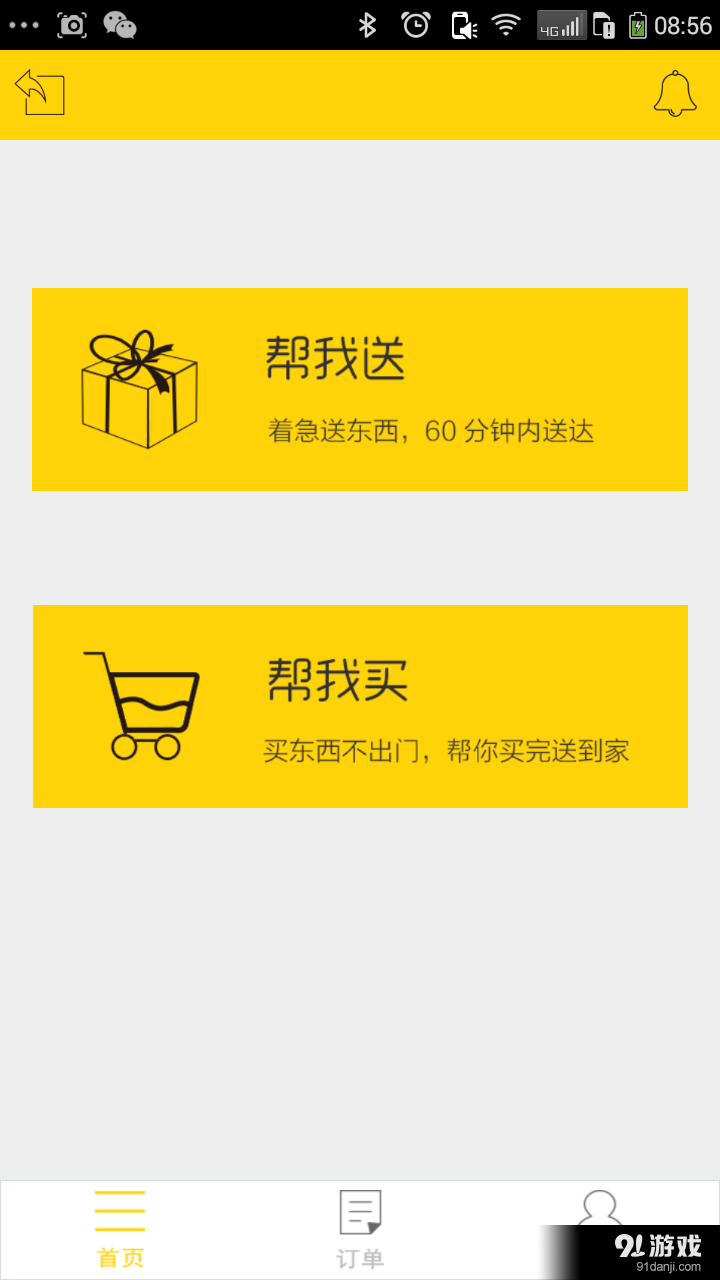
Task: Select the 帮我买 shopping banner
Action: [x=360, y=705]
